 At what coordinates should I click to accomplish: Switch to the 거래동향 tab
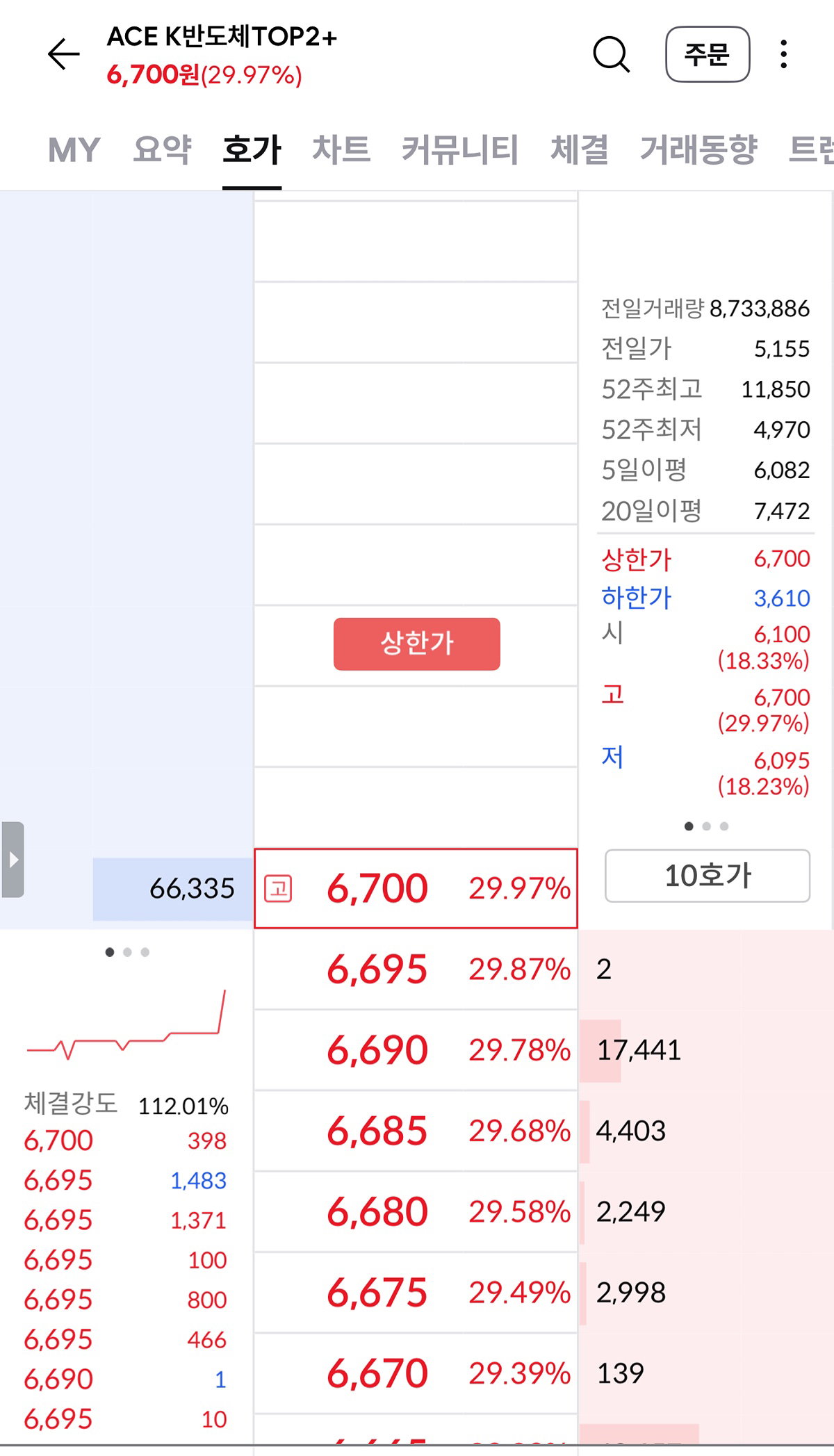pyautogui.click(x=698, y=149)
